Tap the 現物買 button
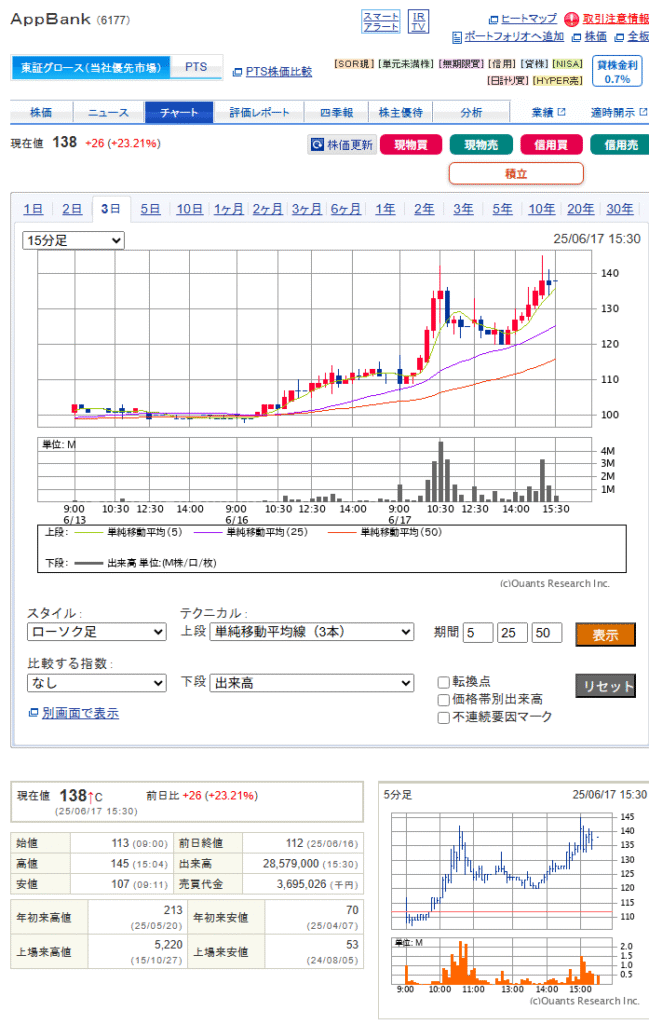The image size is (649, 1024). tap(411, 145)
